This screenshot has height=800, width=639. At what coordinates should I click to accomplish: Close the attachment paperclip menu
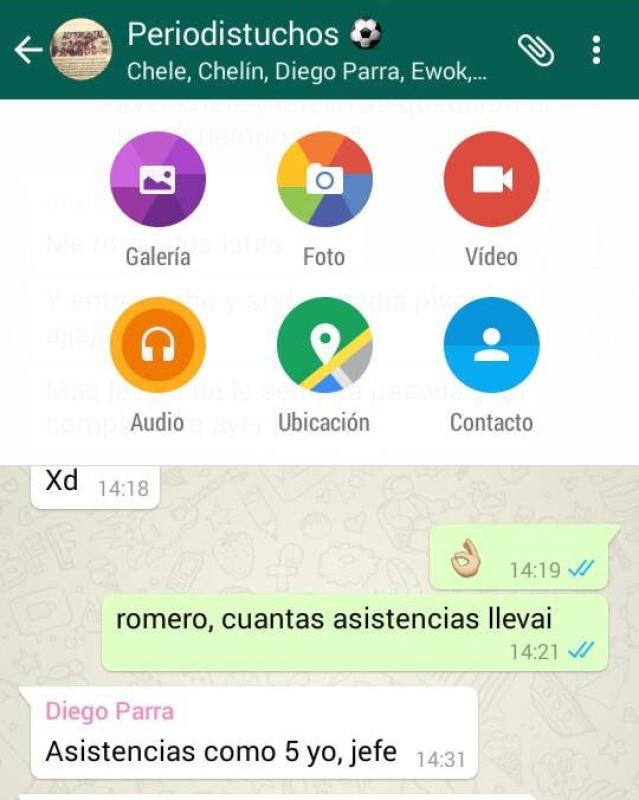pos(535,50)
